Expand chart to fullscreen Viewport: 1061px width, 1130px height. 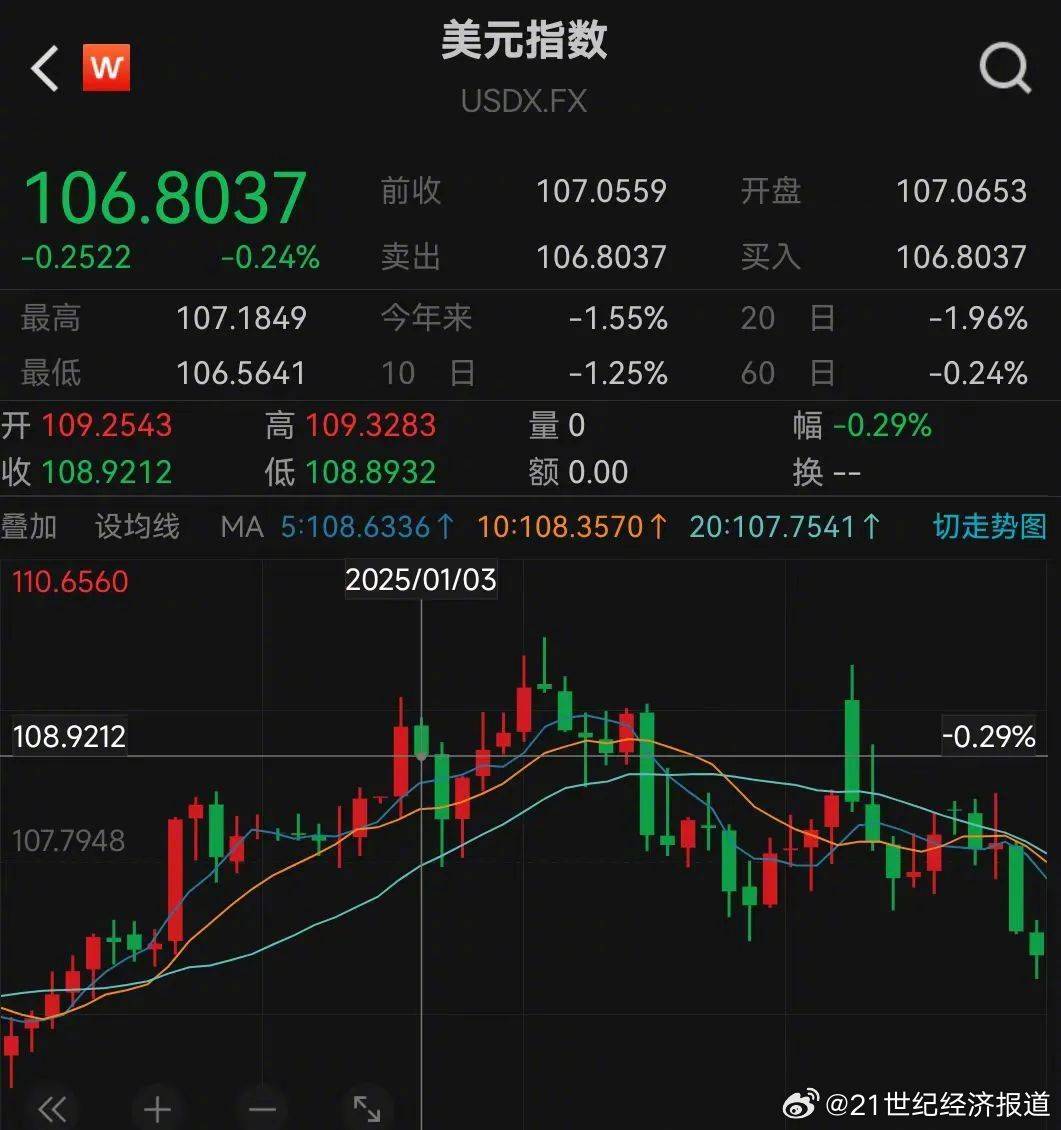click(367, 1108)
